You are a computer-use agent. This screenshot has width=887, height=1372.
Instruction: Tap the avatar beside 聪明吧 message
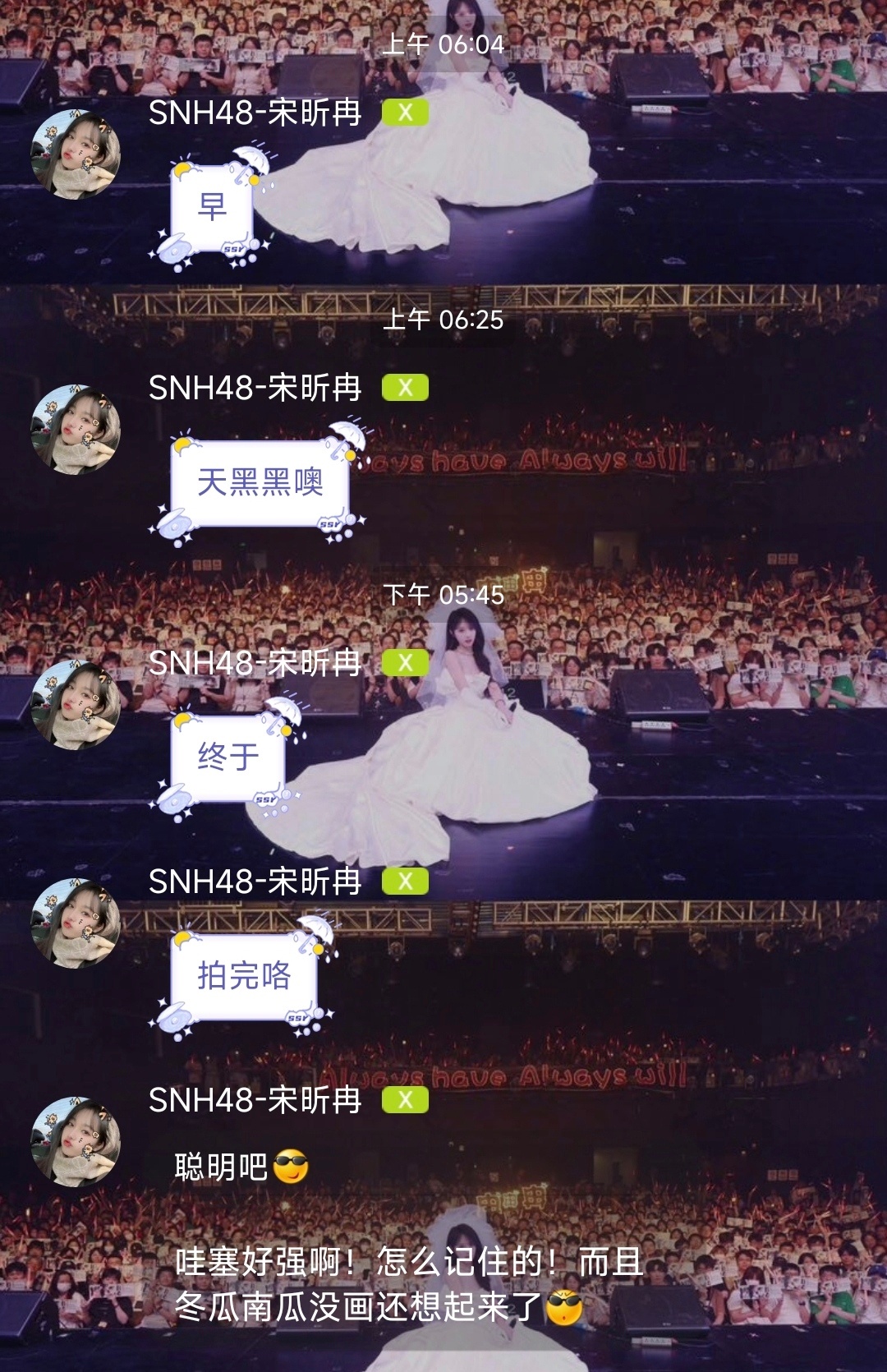pos(76,1141)
